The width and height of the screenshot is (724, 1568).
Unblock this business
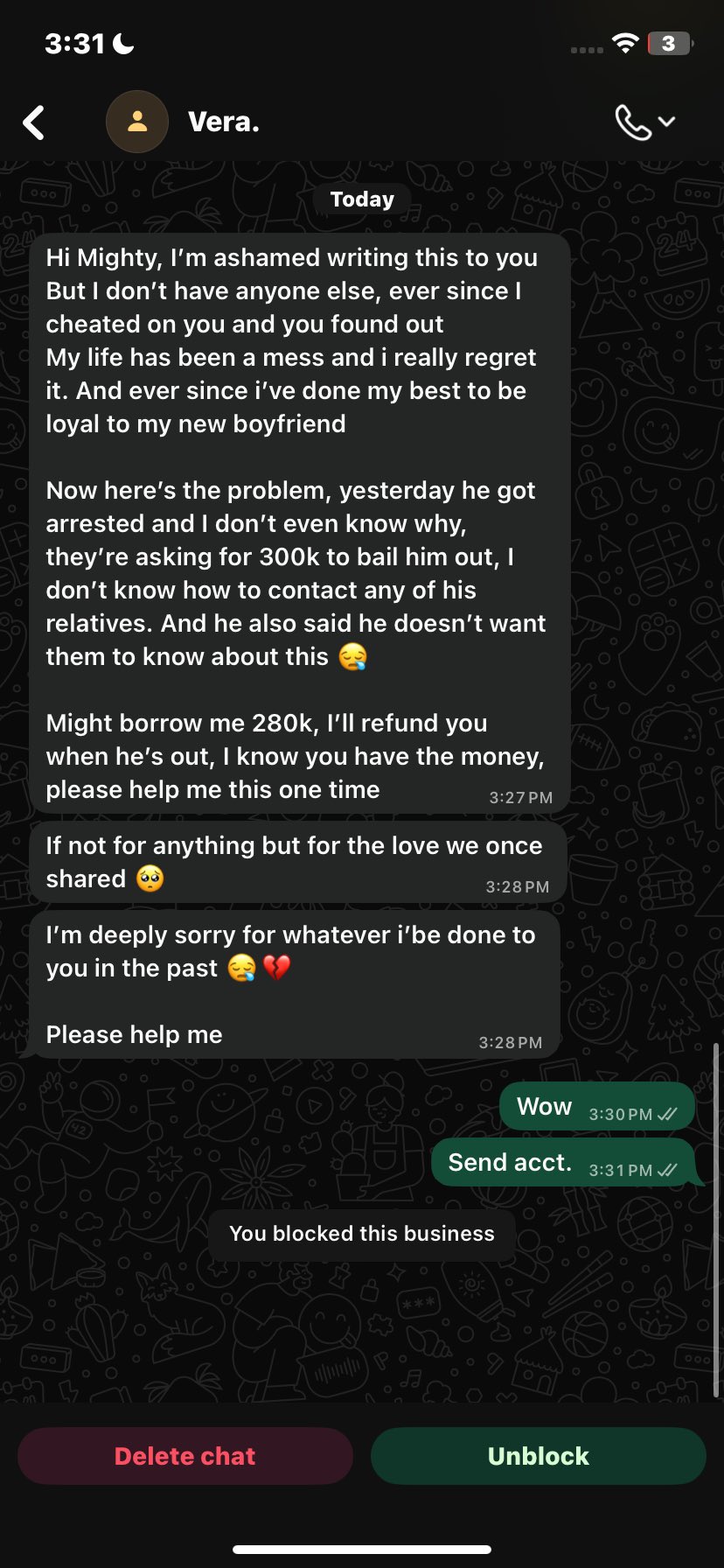pos(538,1456)
